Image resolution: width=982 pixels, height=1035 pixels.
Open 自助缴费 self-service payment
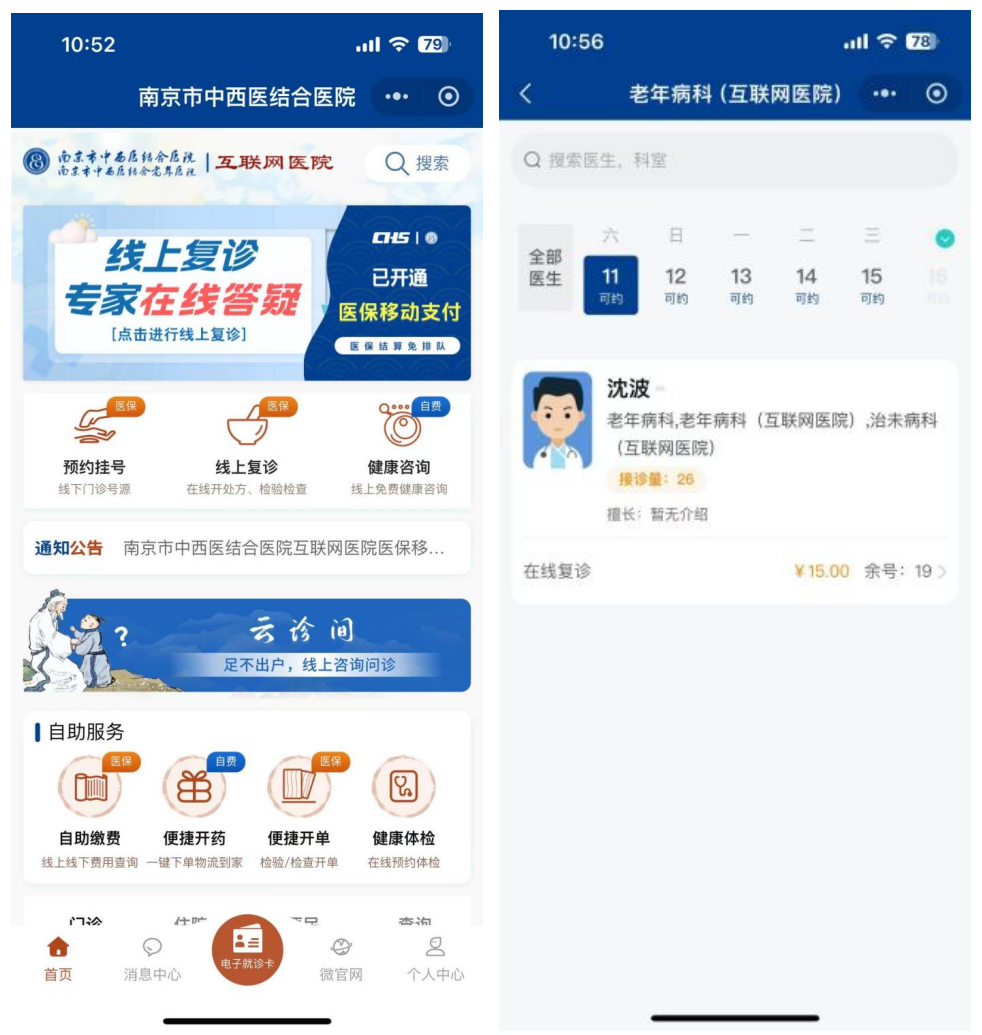(x=90, y=810)
